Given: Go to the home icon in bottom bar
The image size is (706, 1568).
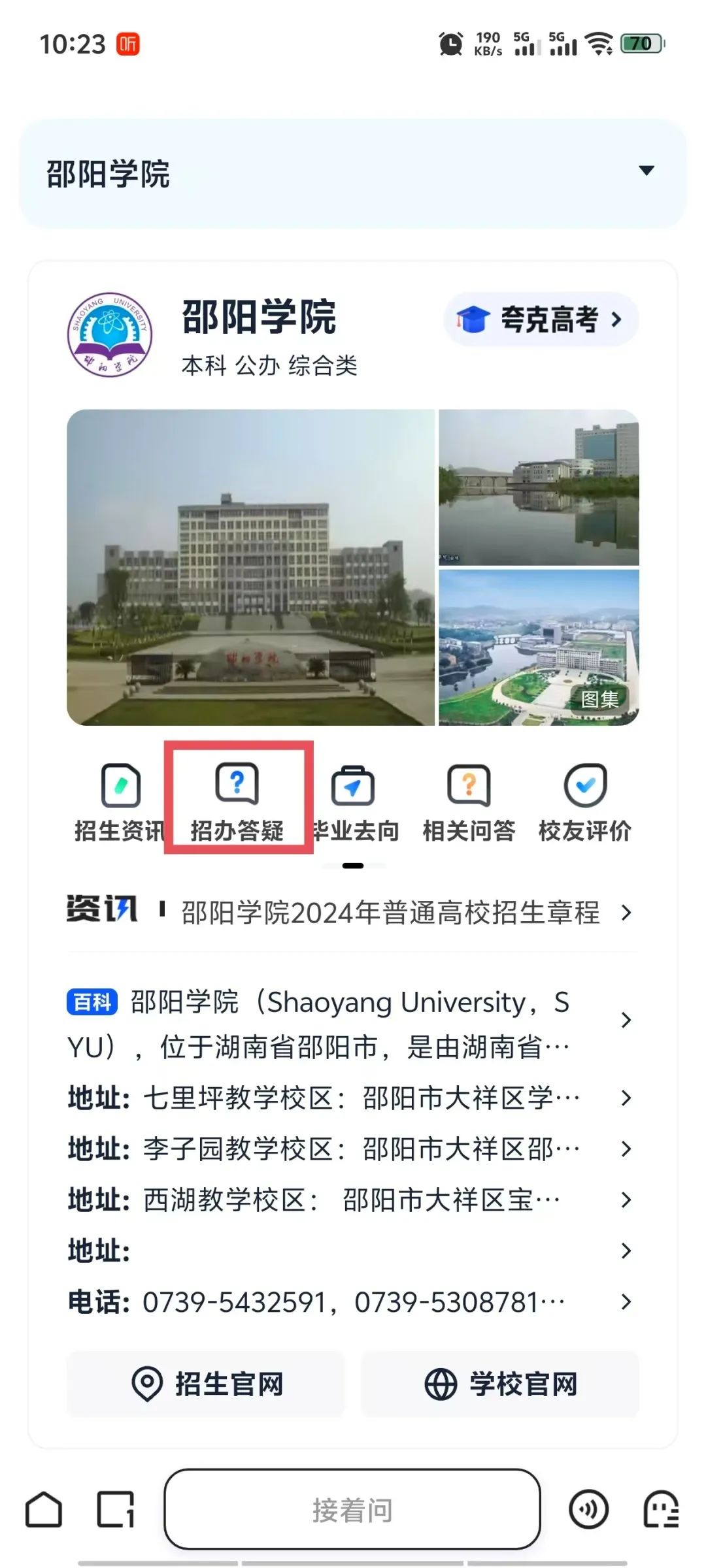Looking at the screenshot, I should pyautogui.click(x=44, y=1510).
